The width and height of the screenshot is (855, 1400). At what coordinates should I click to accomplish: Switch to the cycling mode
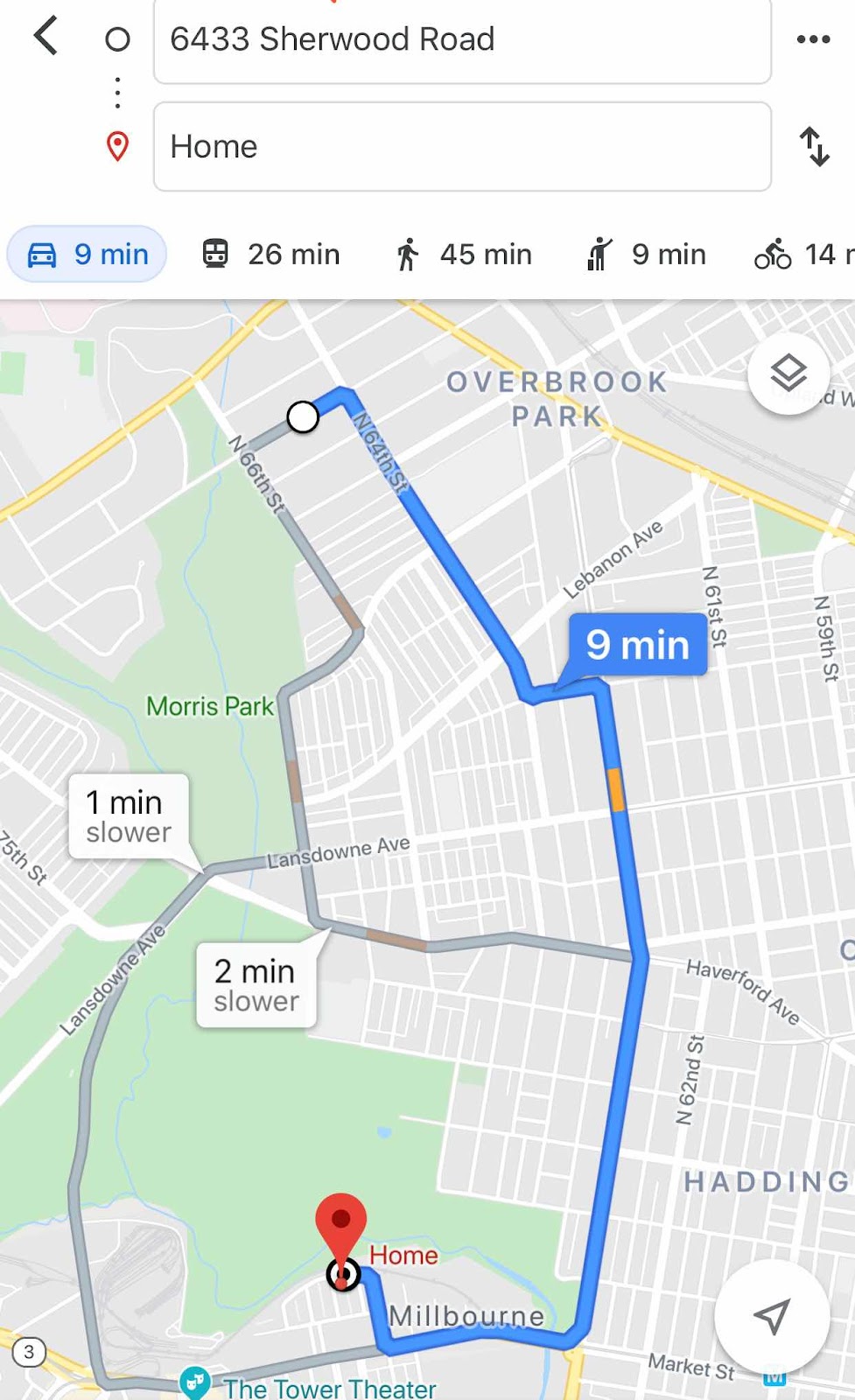pyautogui.click(x=801, y=255)
